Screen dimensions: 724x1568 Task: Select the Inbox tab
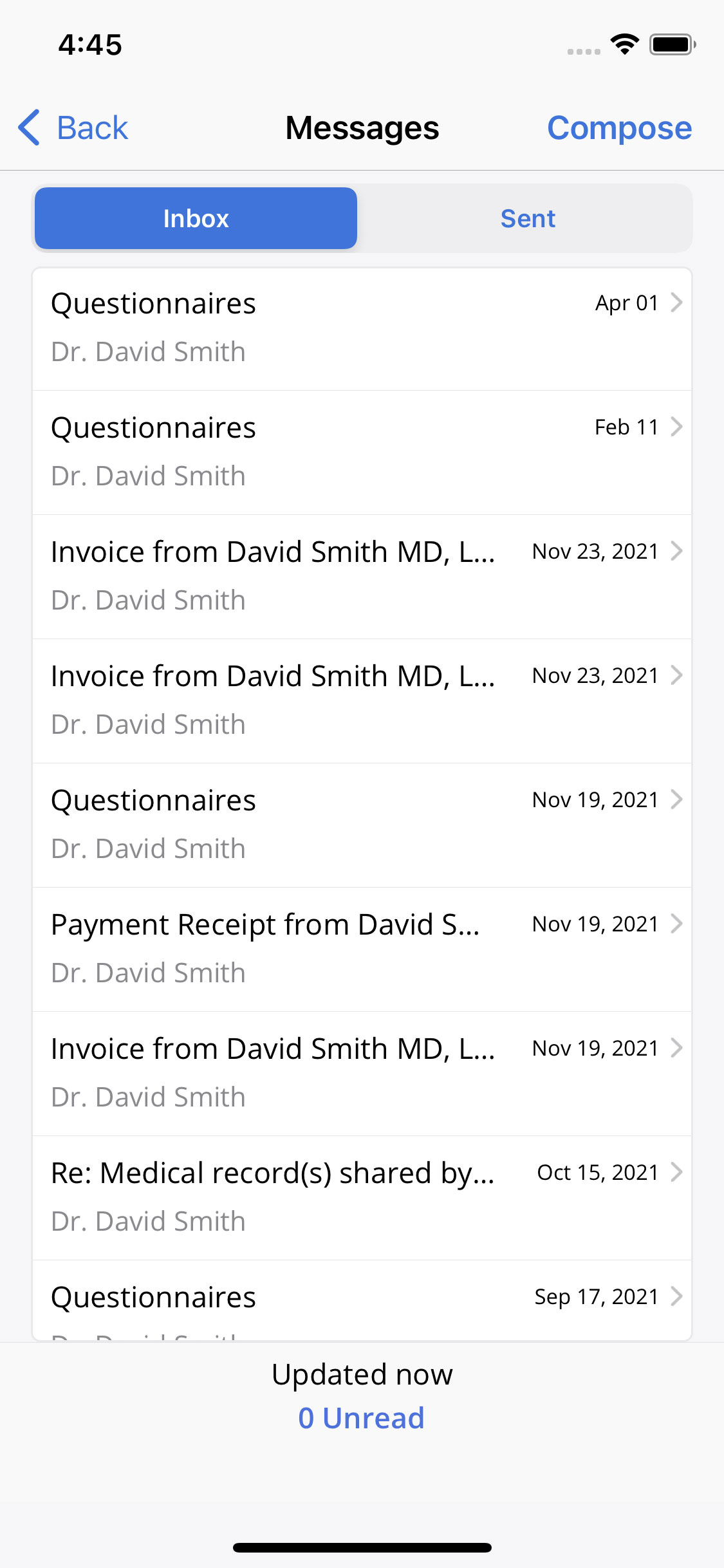pos(196,219)
